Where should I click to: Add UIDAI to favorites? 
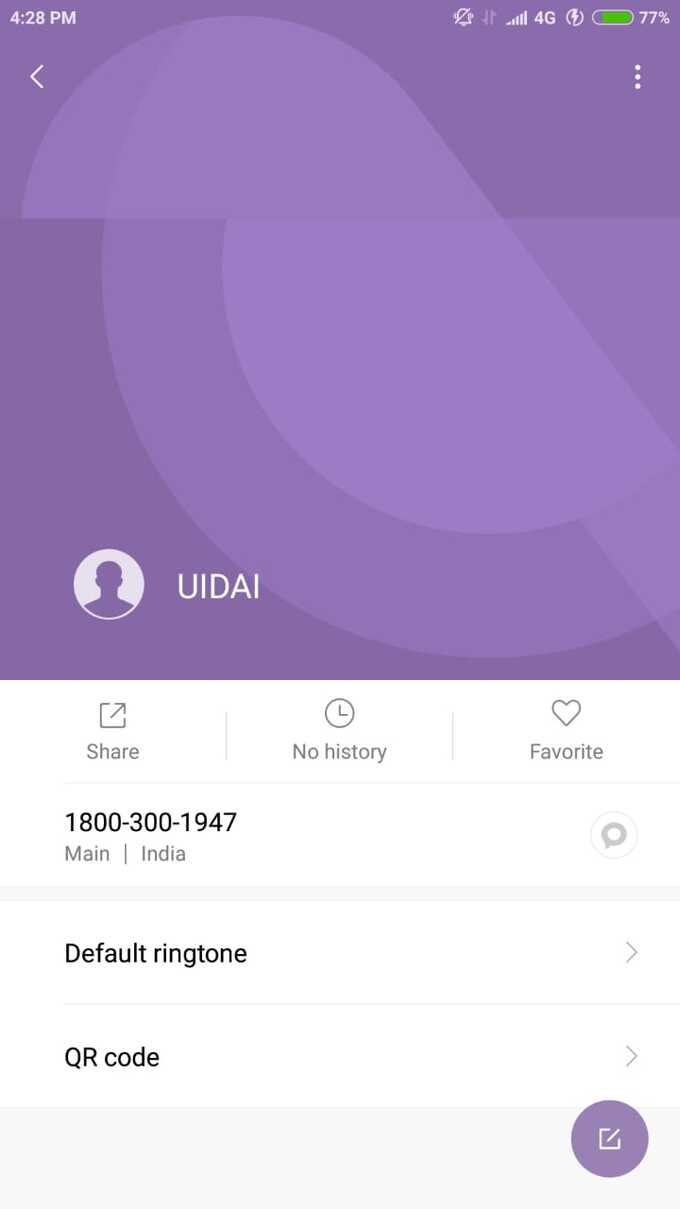566,732
